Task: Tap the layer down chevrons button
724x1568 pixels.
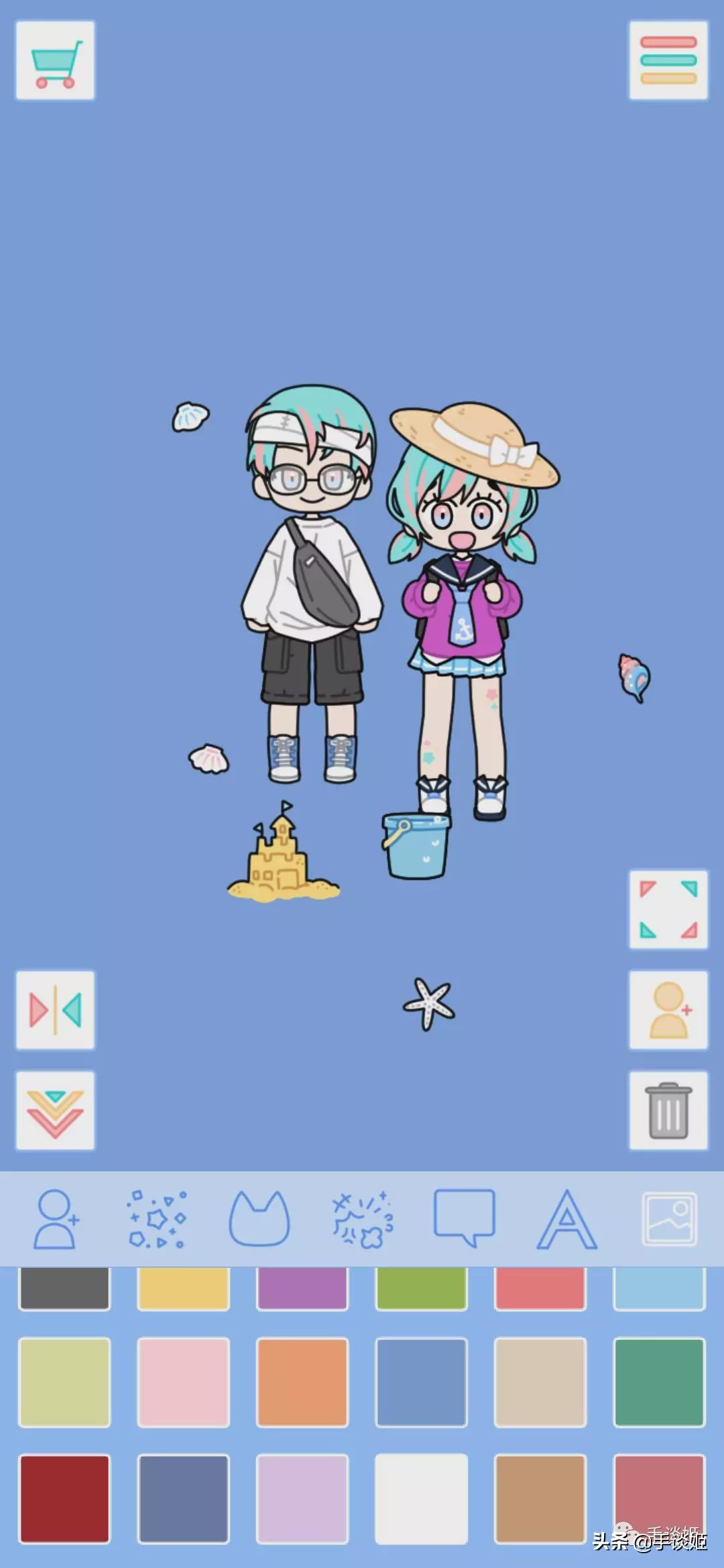Action: pyautogui.click(x=55, y=1110)
